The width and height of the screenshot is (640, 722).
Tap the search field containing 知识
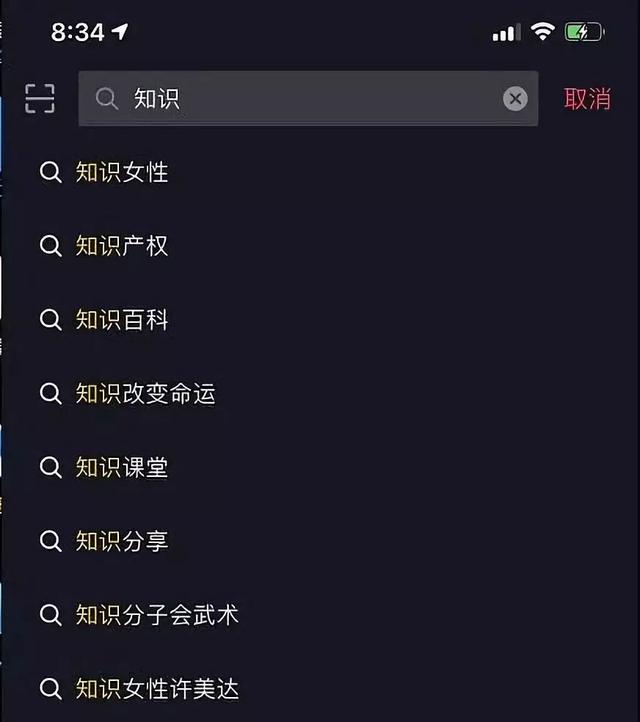300,98
